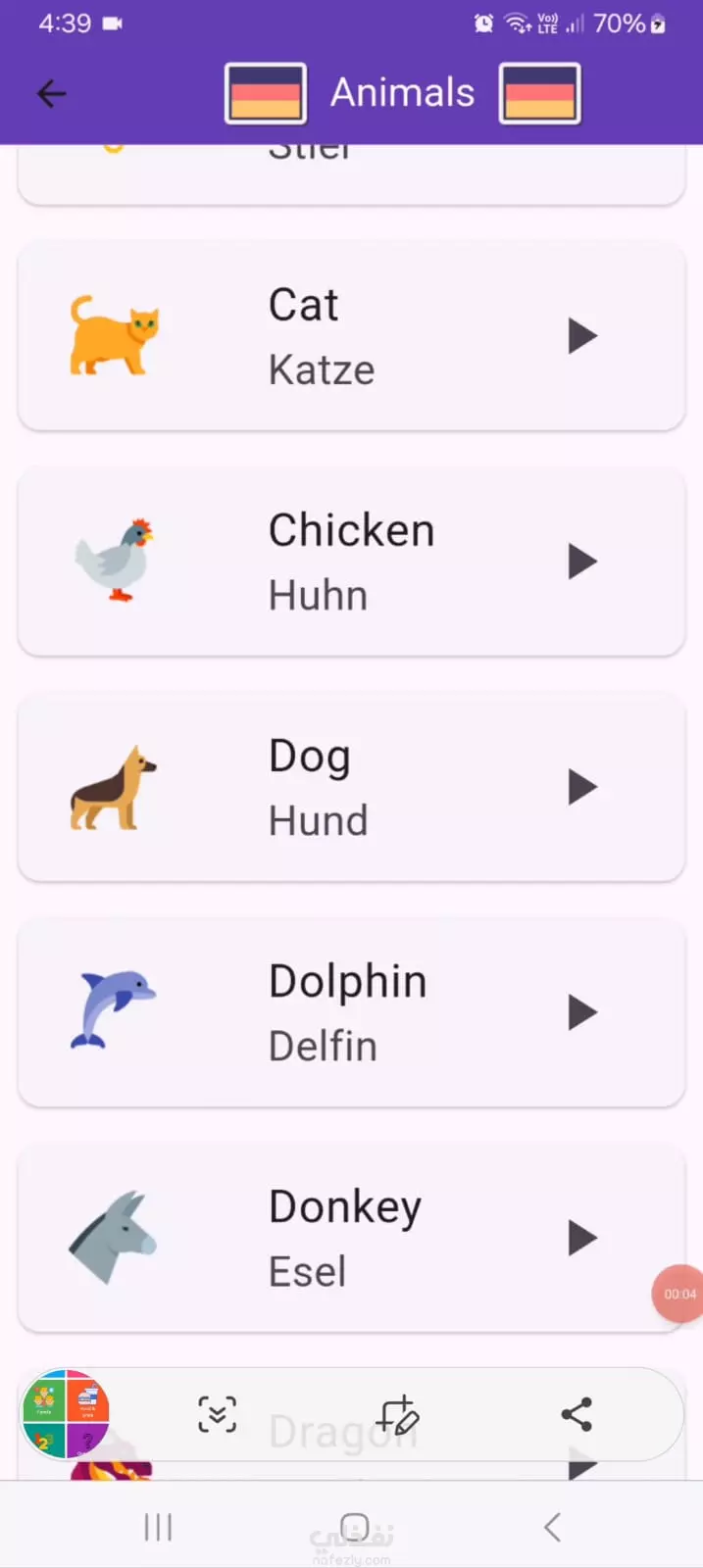Select the Dog Hund card
The image size is (703, 1568).
click(351, 788)
